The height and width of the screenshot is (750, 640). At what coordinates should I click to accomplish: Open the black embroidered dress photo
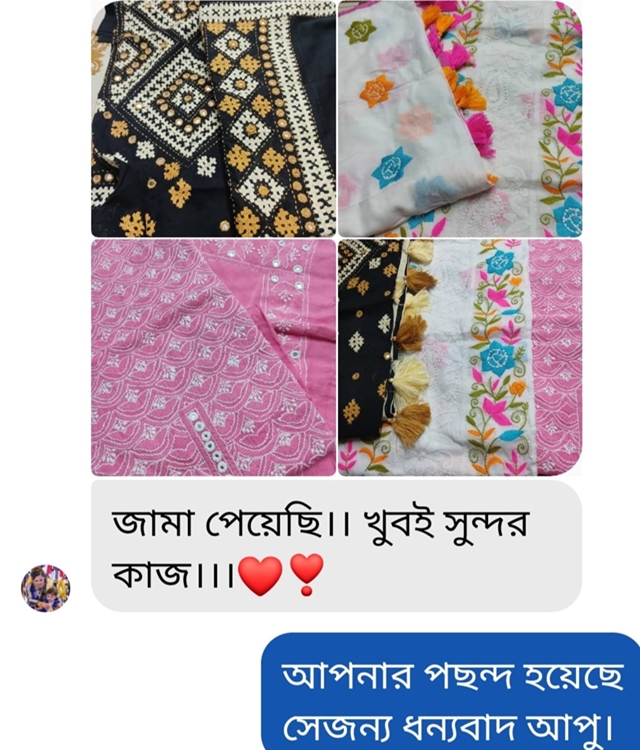pyautogui.click(x=213, y=118)
